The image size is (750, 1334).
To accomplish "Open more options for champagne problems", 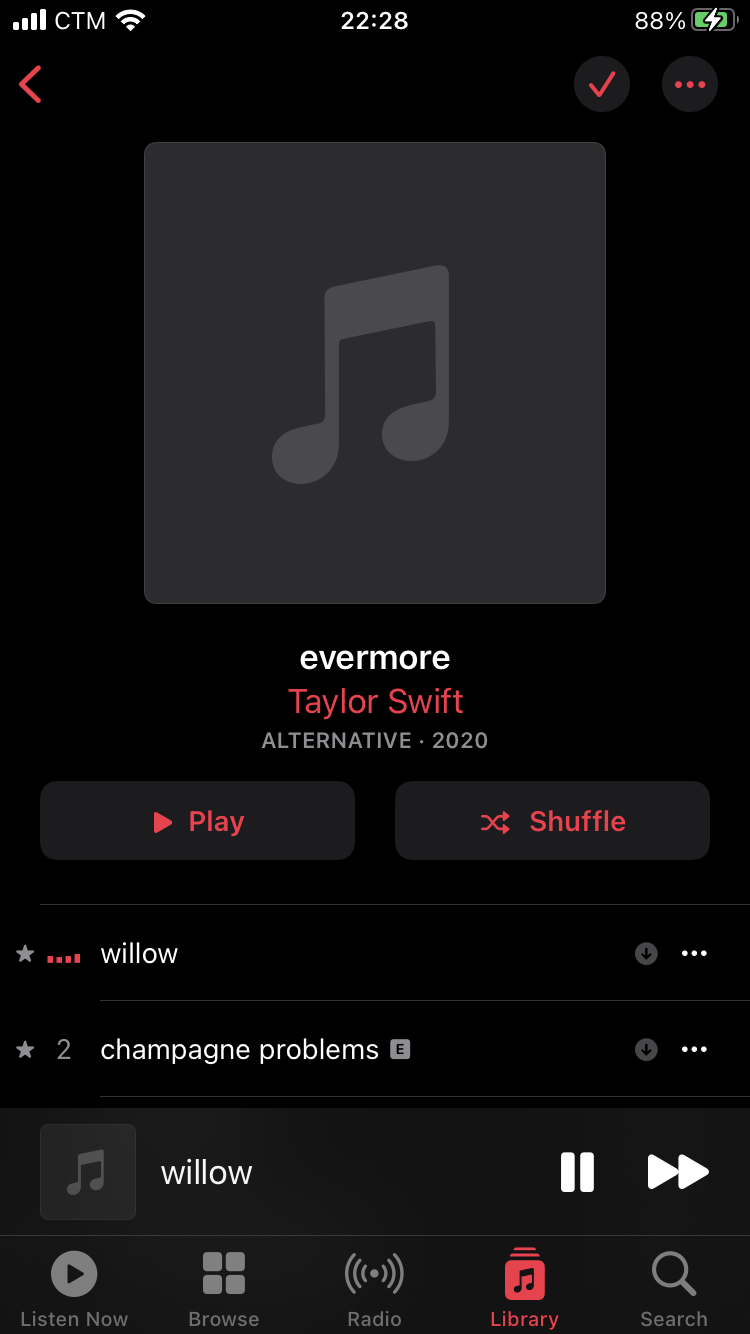I will click(x=694, y=1050).
